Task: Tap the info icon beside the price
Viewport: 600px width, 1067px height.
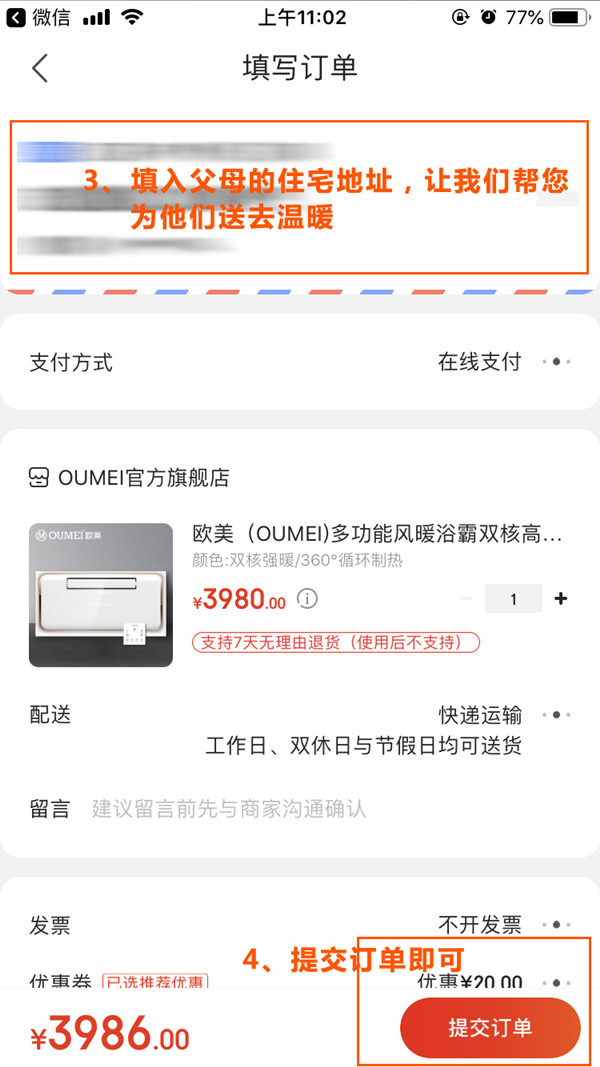Action: [x=308, y=599]
